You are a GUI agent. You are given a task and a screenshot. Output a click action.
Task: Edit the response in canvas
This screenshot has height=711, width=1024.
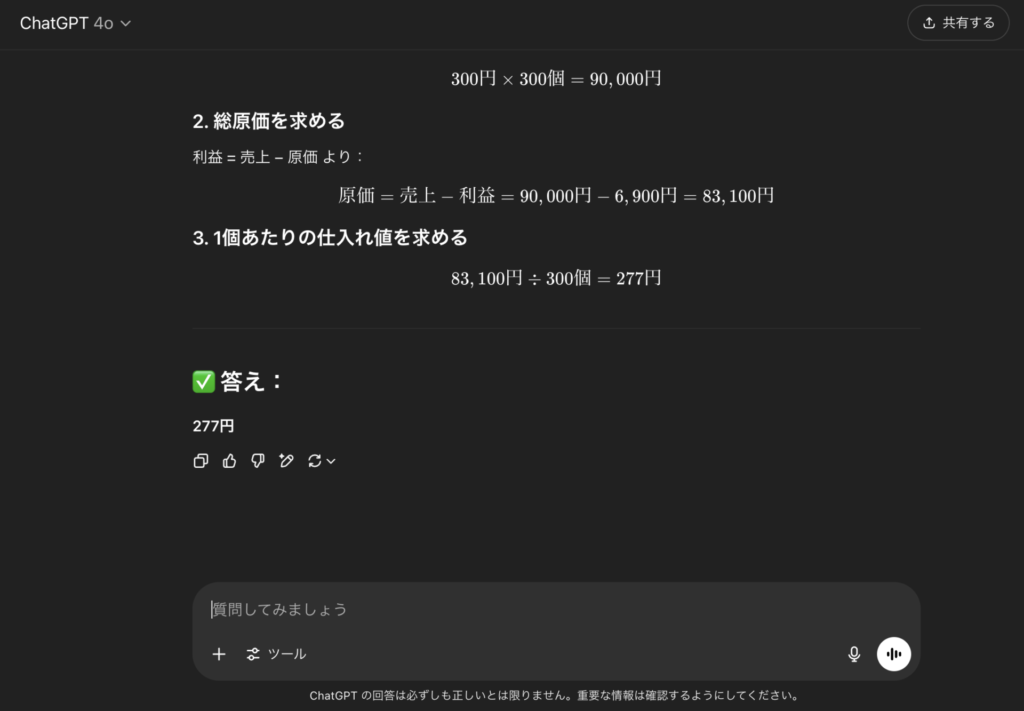[286, 461]
